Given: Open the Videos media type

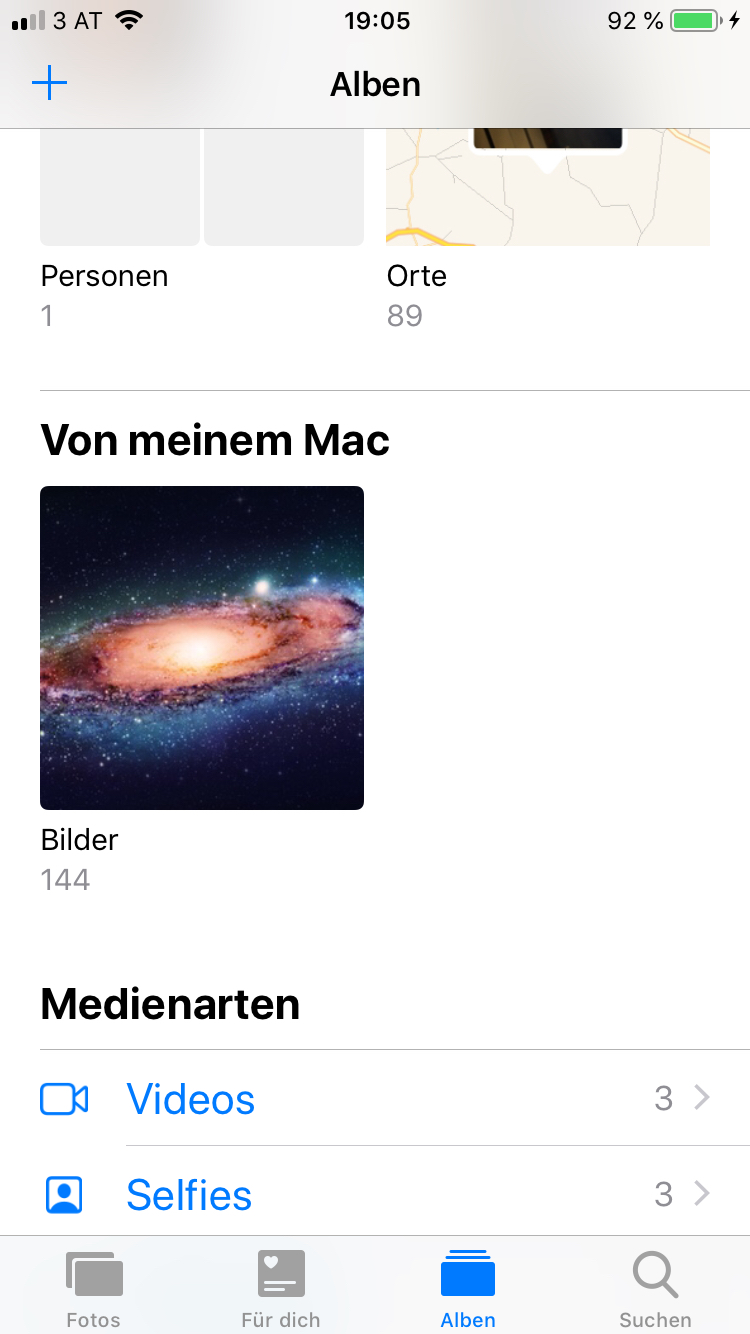Looking at the screenshot, I should 375,1099.
